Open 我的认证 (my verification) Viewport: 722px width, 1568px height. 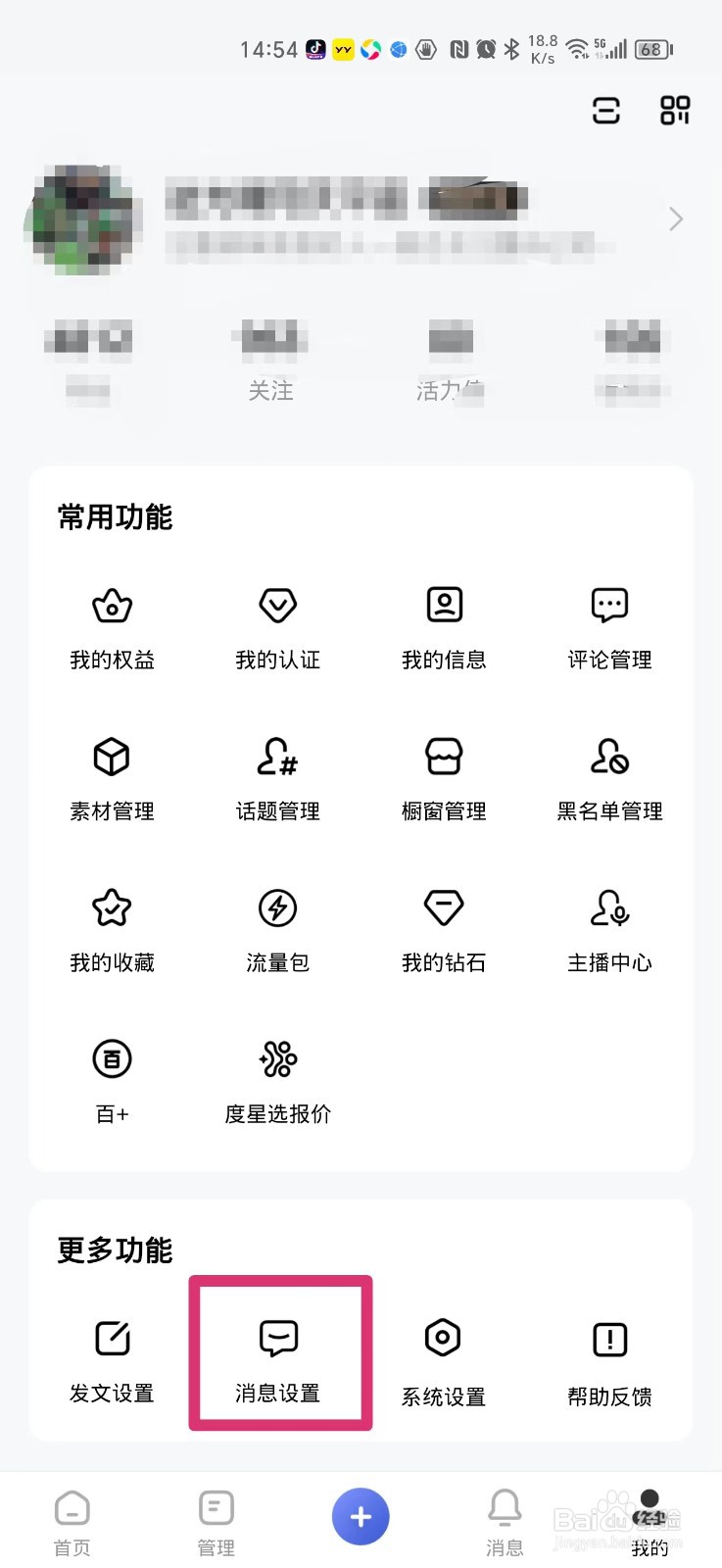[277, 622]
